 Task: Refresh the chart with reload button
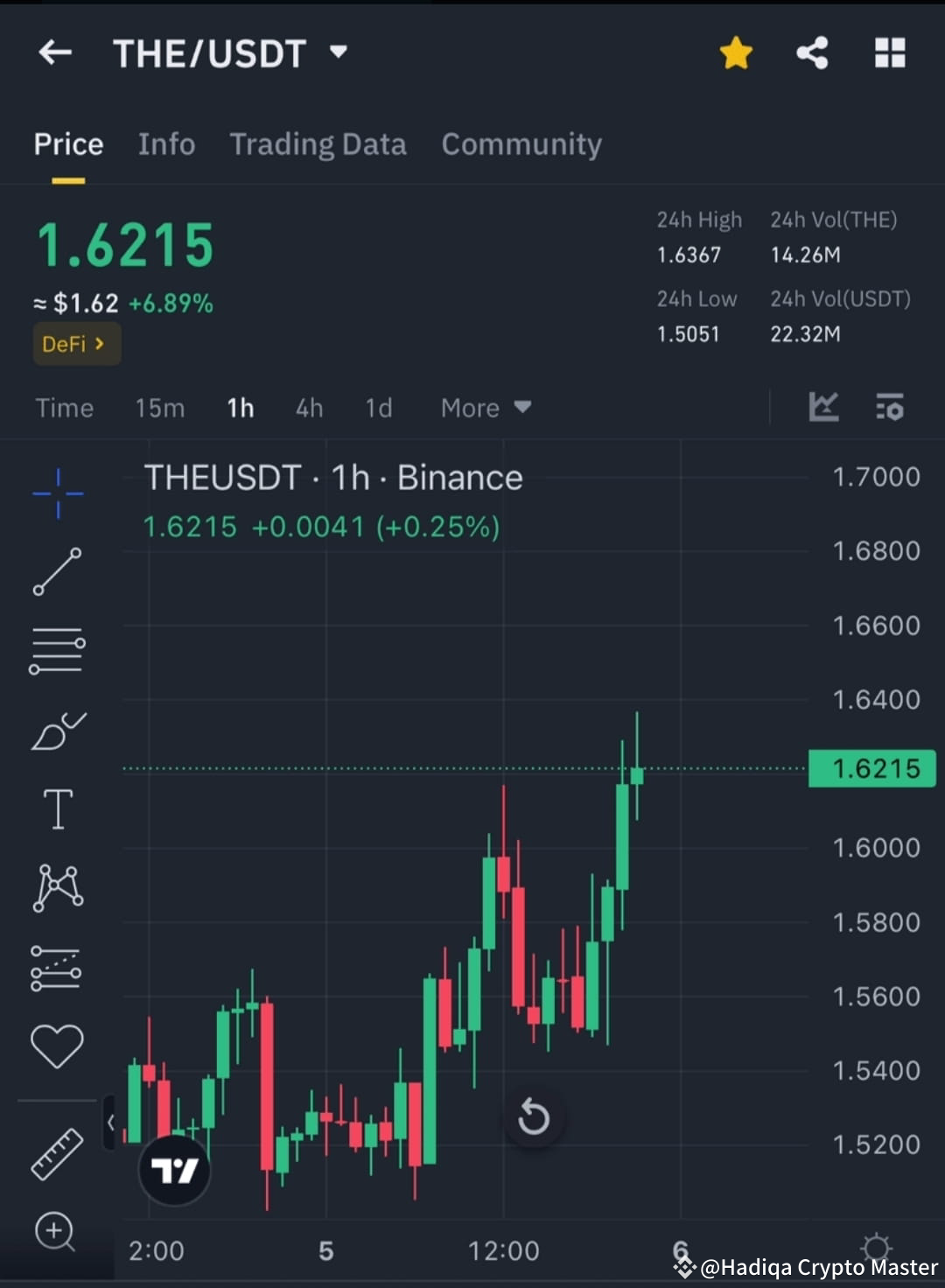coord(534,1116)
